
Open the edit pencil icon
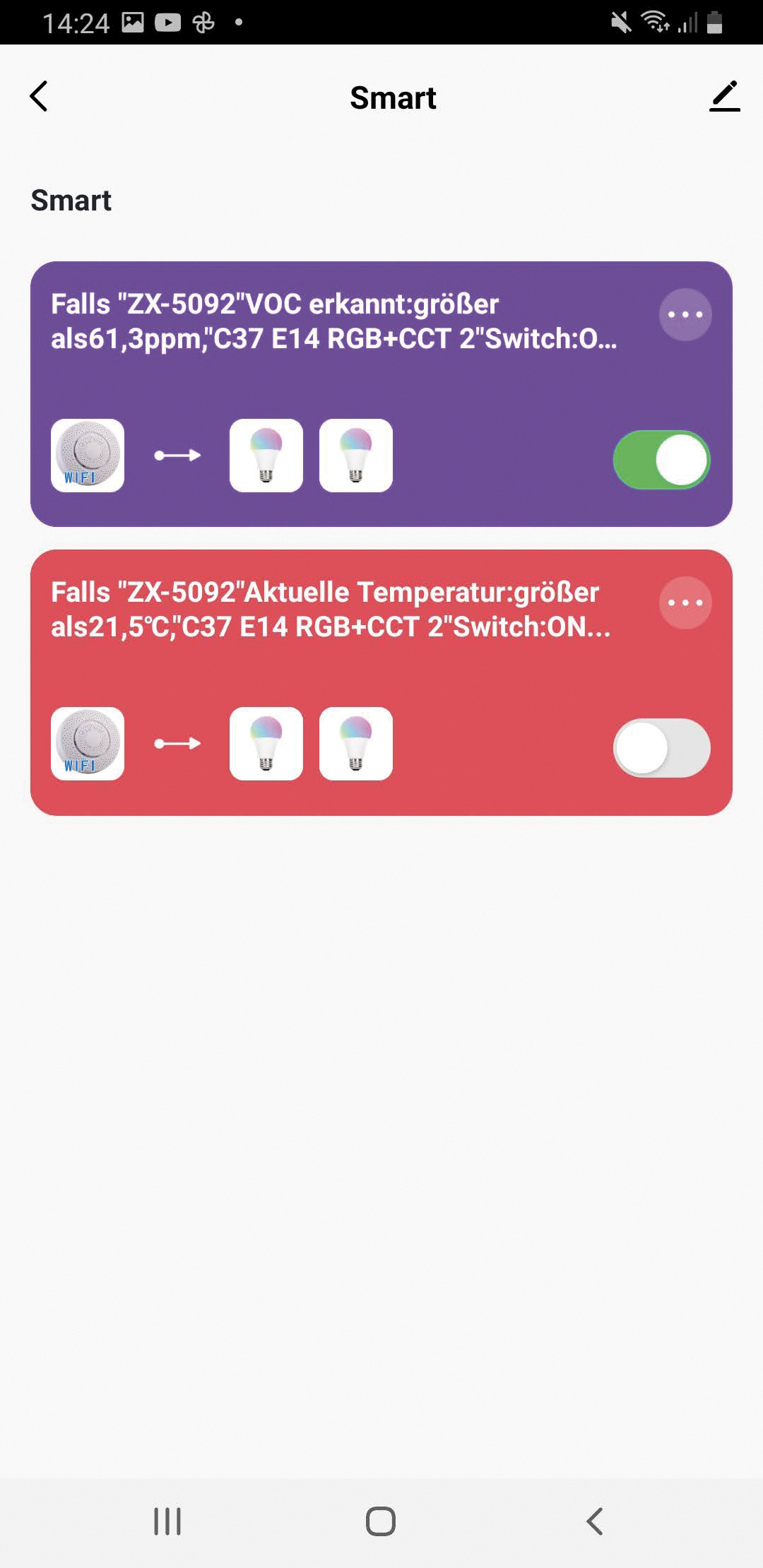(724, 97)
